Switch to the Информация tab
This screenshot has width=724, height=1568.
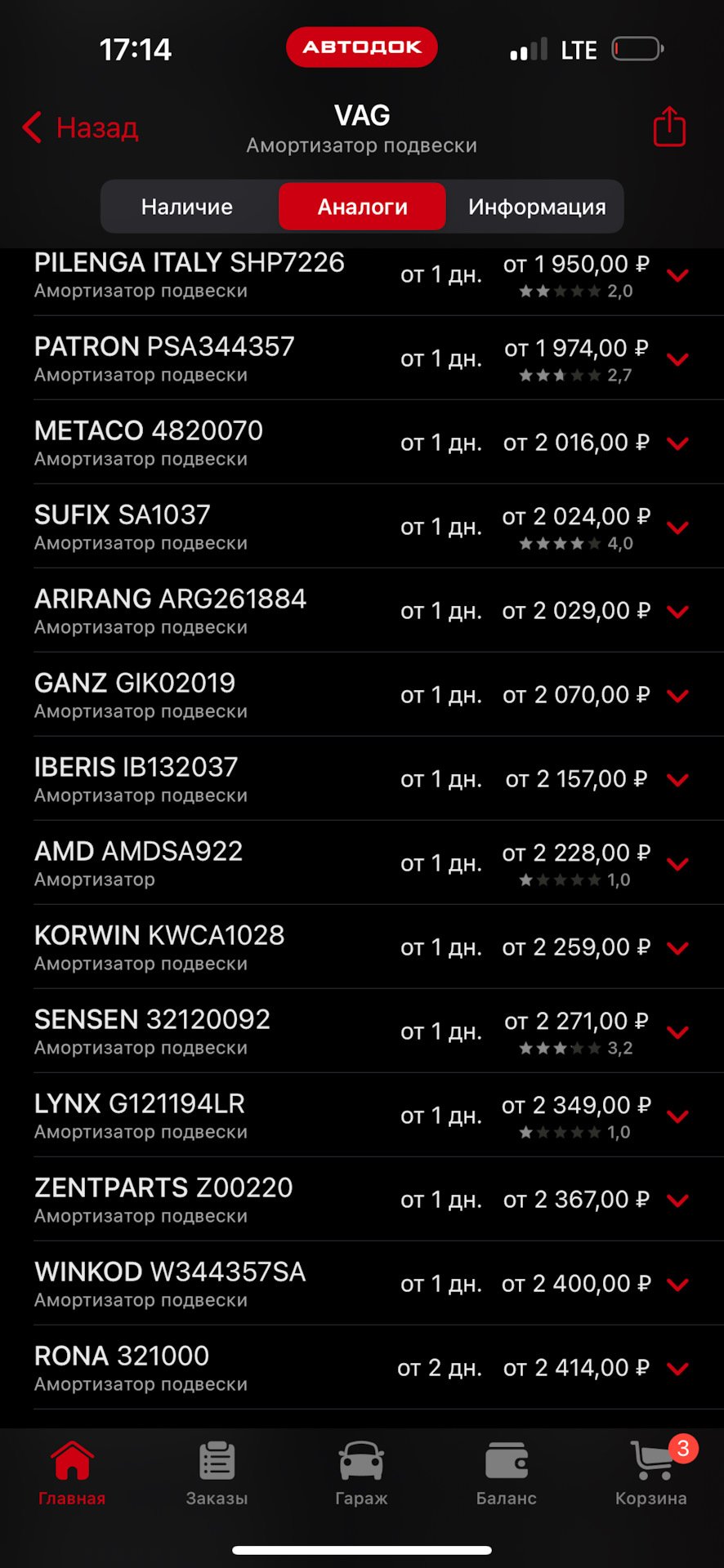pyautogui.click(x=537, y=207)
